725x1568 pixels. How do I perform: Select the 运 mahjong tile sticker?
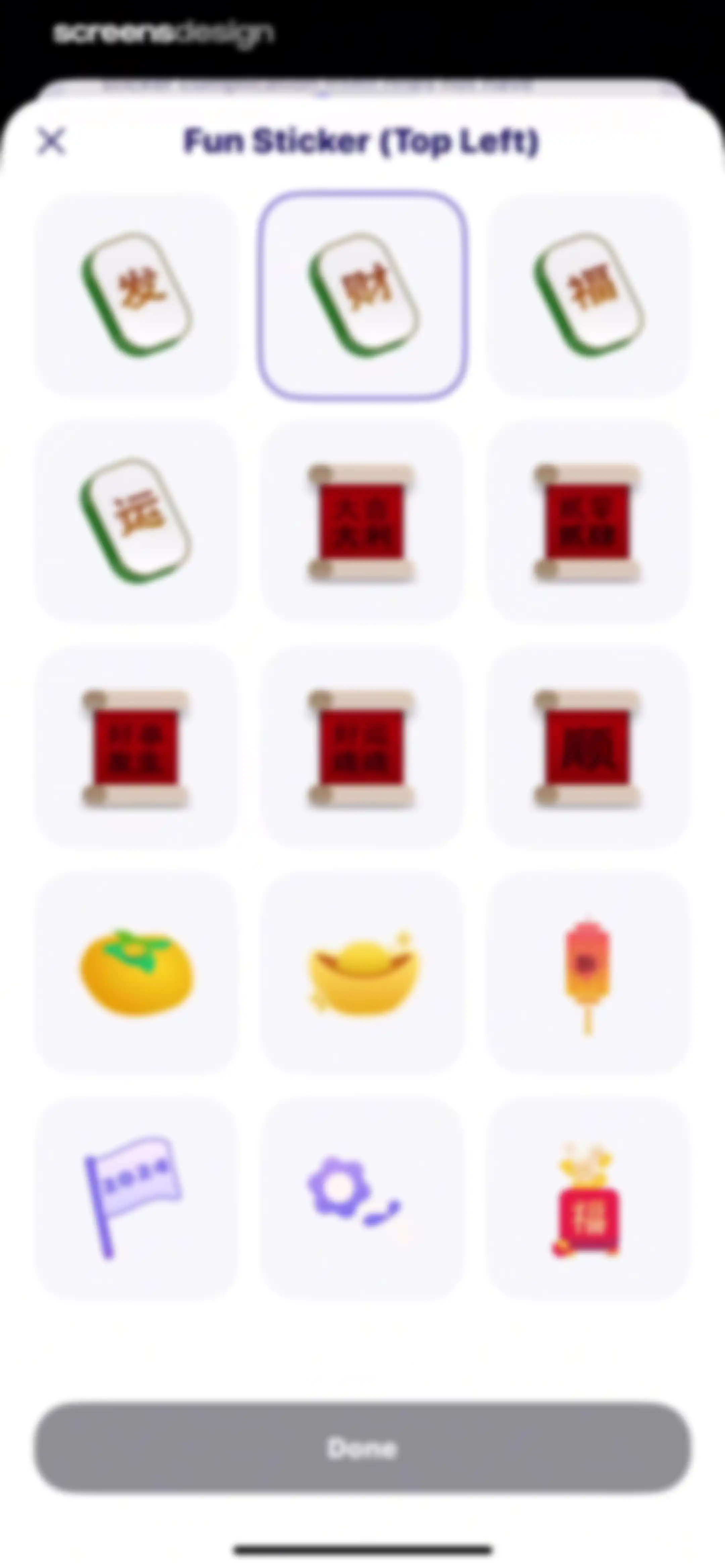tap(136, 520)
